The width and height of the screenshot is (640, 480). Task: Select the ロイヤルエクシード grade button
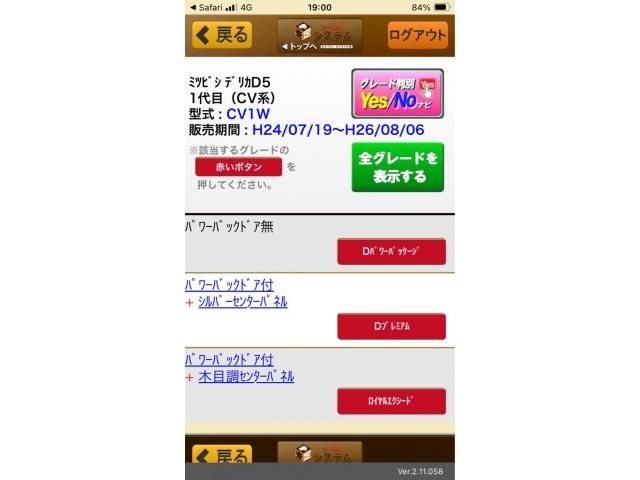coord(391,401)
